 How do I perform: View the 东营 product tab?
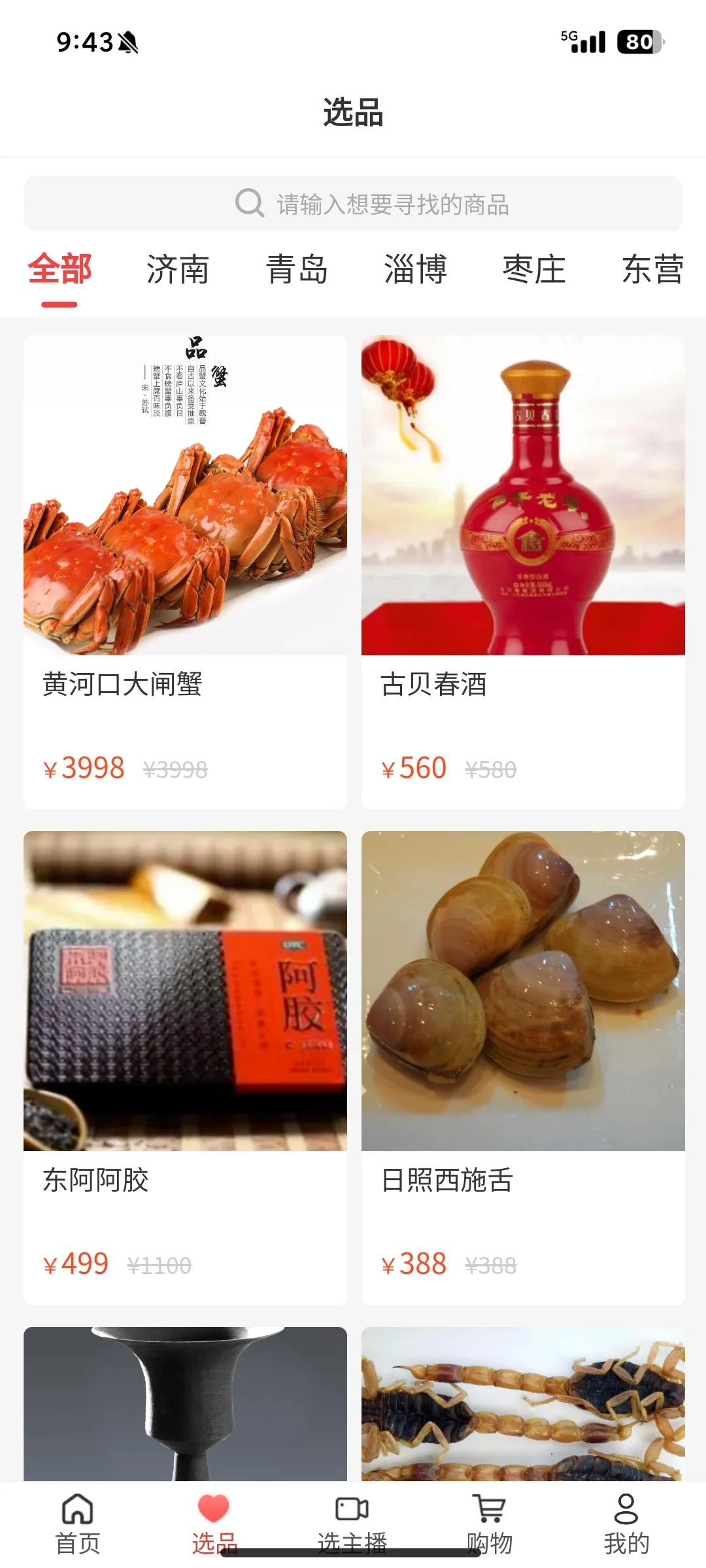[652, 270]
